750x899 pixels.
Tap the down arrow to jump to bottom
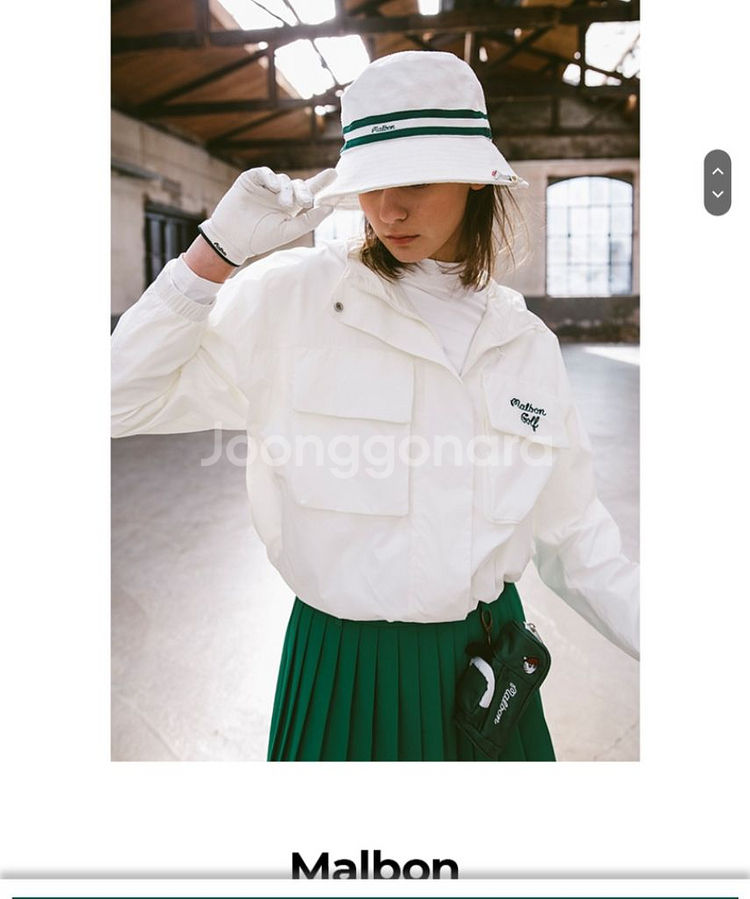717,195
